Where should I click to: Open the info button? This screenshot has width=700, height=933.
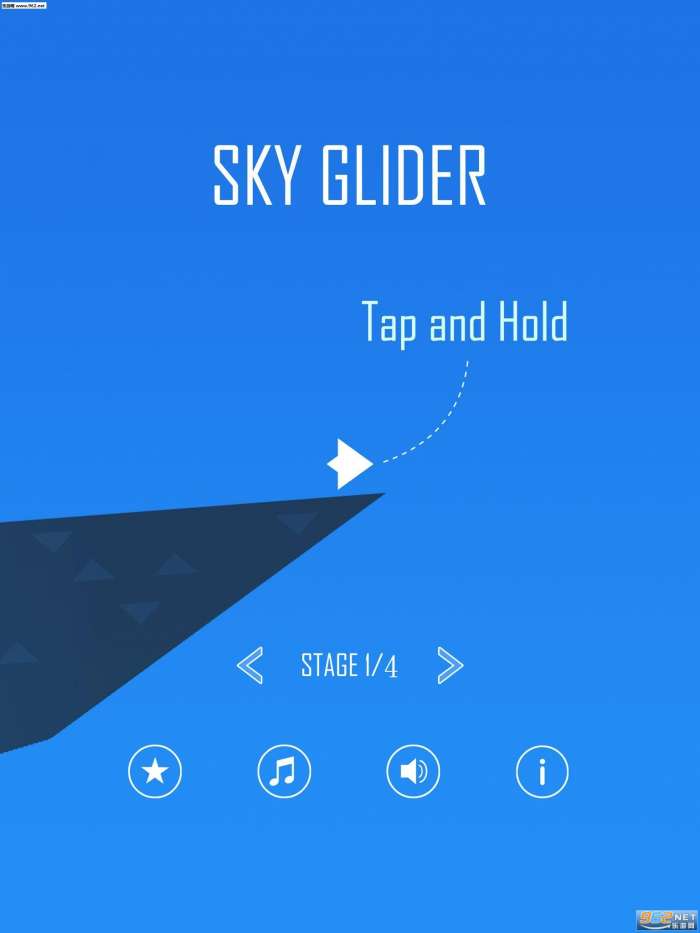coord(542,771)
